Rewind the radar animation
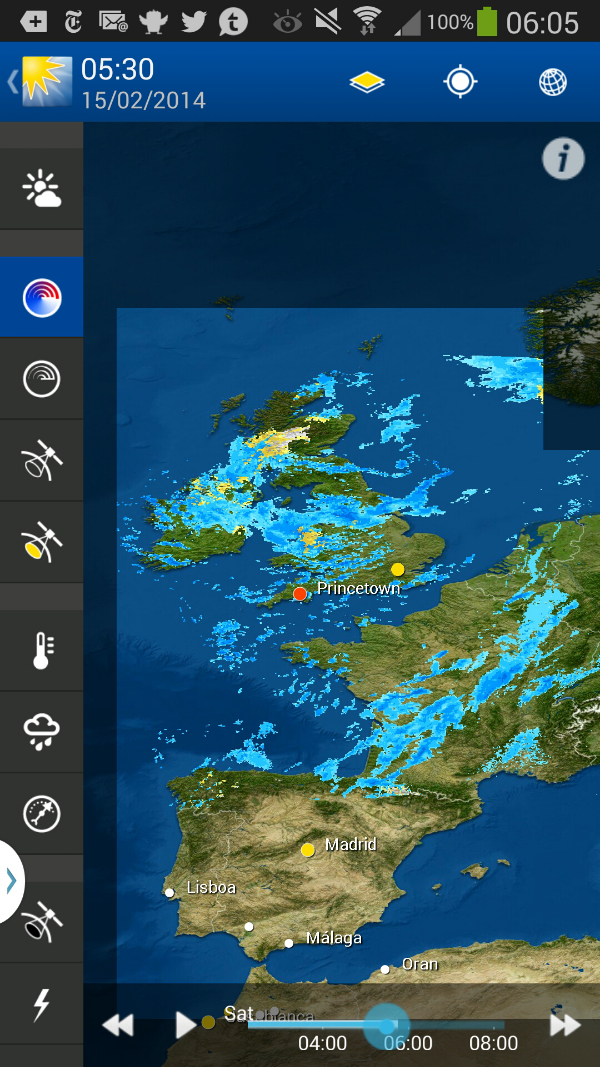Screen dimensions: 600x1067 (118, 1025)
